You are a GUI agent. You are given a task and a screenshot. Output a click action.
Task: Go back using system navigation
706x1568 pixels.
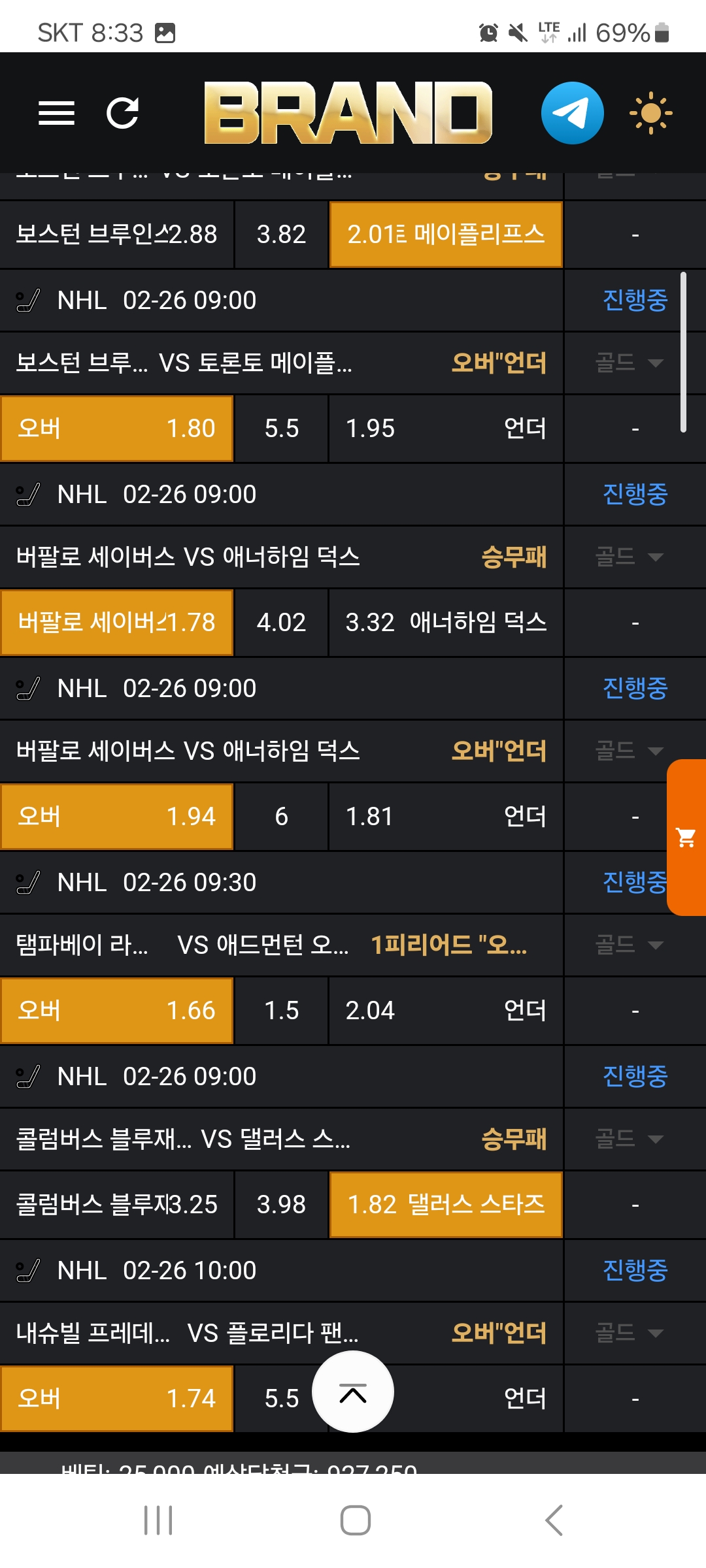[554, 1520]
